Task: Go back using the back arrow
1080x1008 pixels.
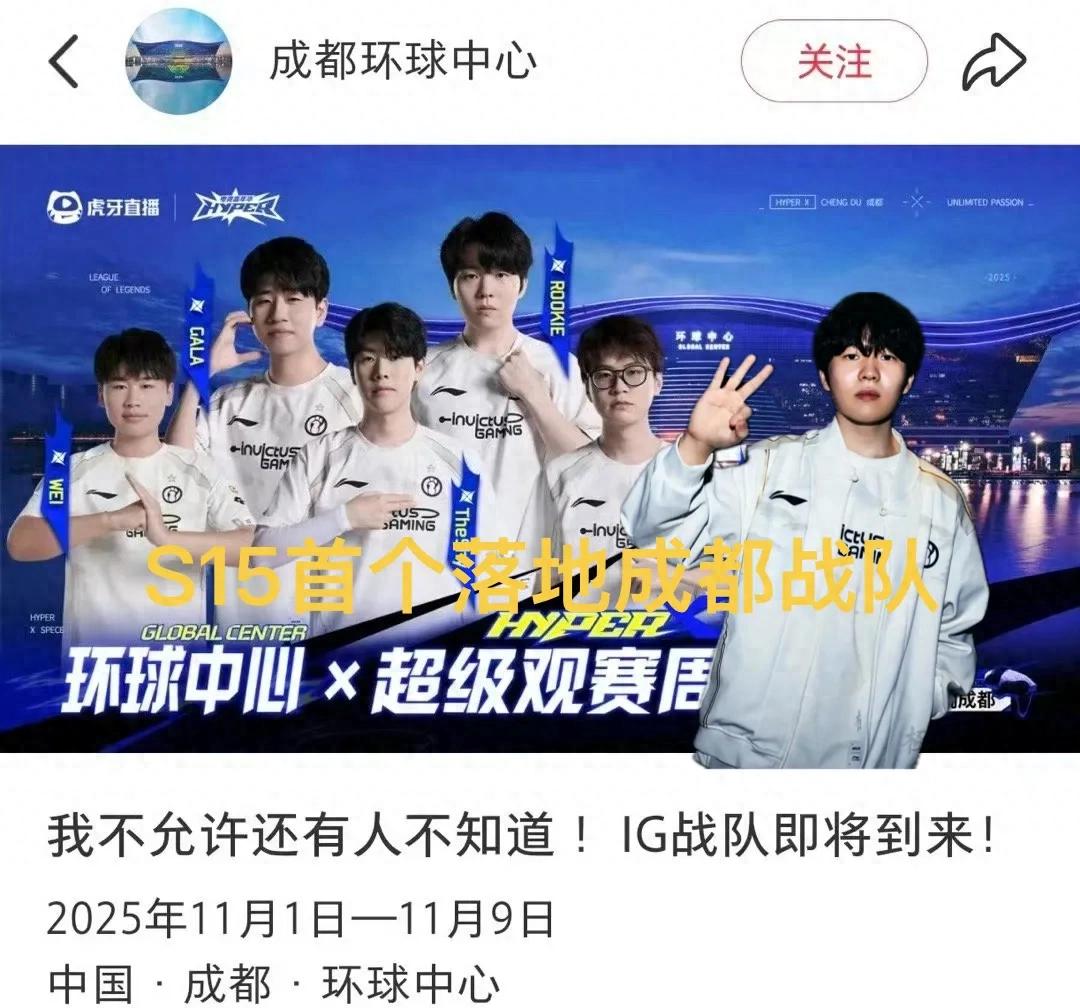Action: pos(64,63)
